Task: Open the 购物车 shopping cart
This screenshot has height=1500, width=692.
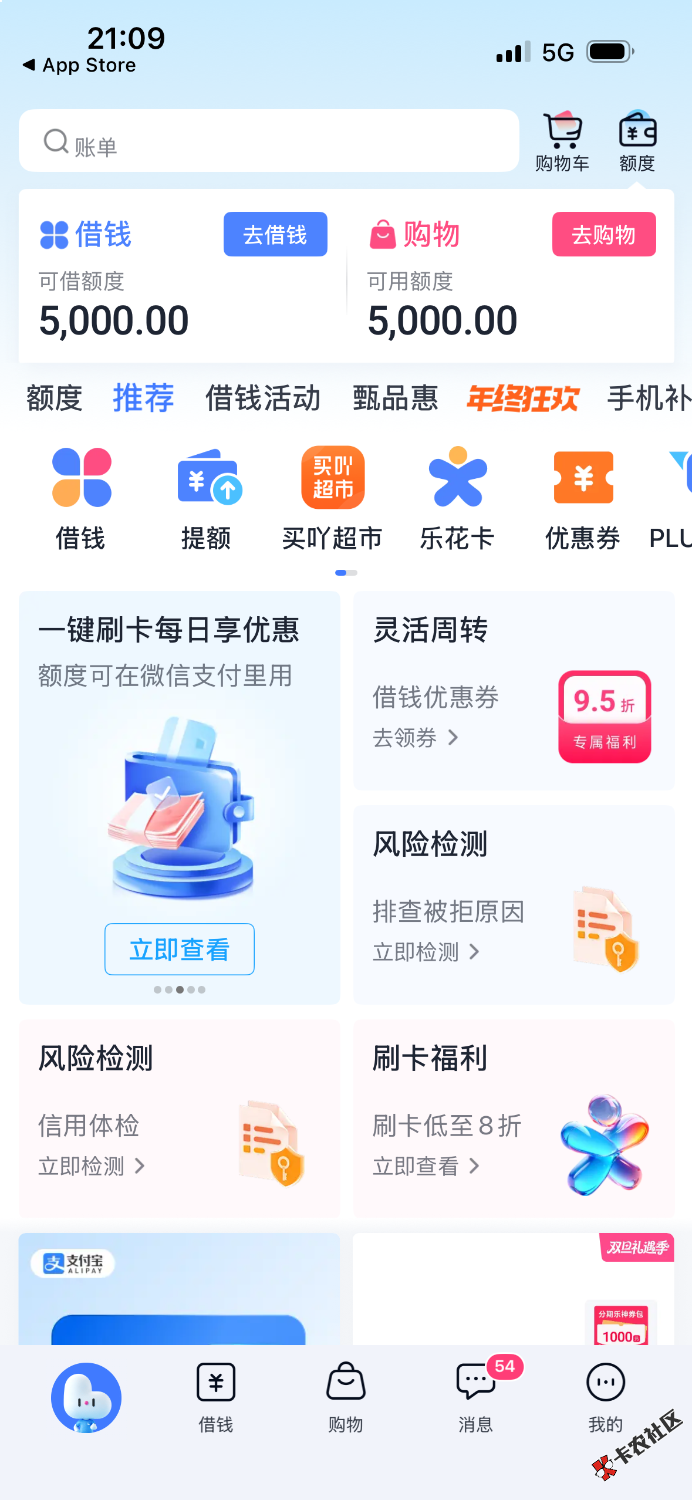Action: [x=562, y=142]
